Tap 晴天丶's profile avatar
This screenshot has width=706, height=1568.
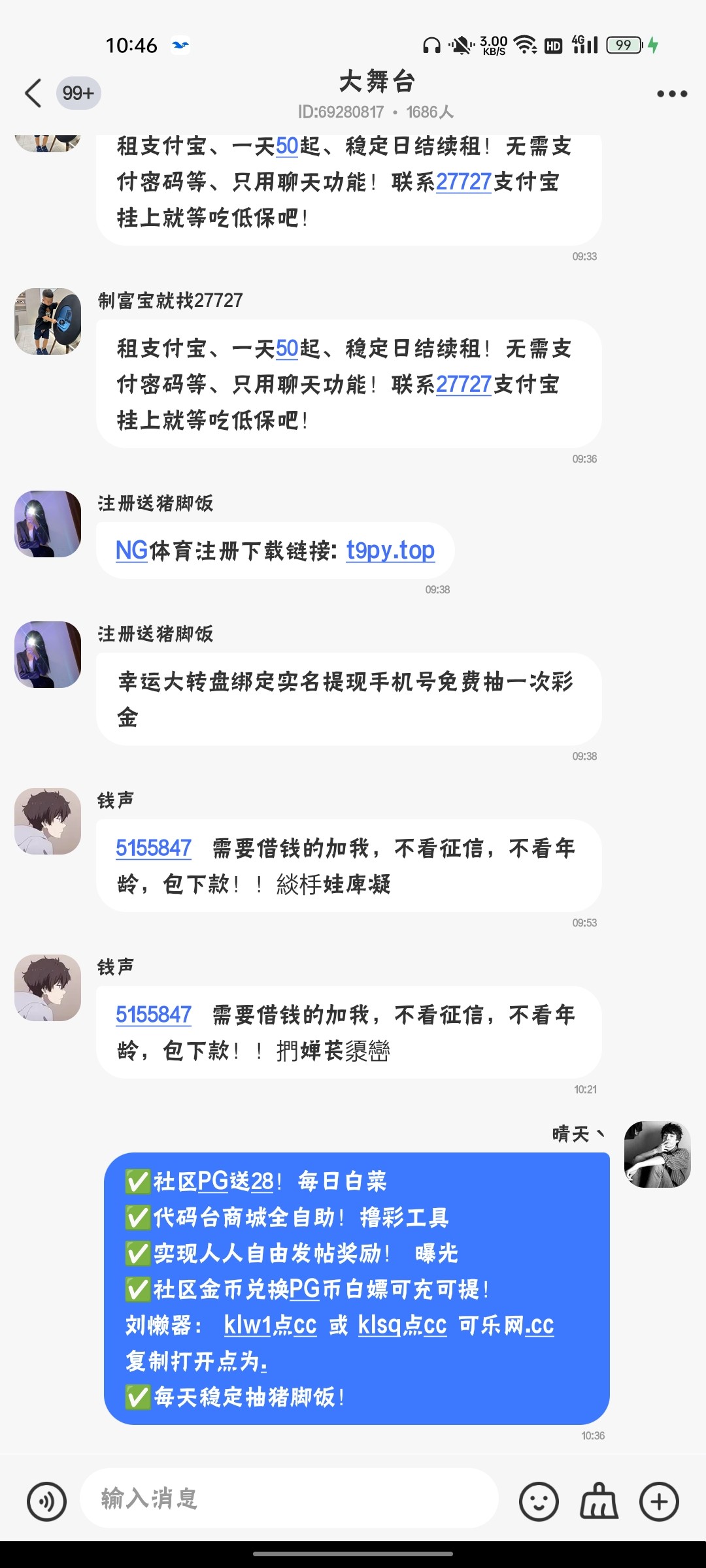[x=658, y=1153]
